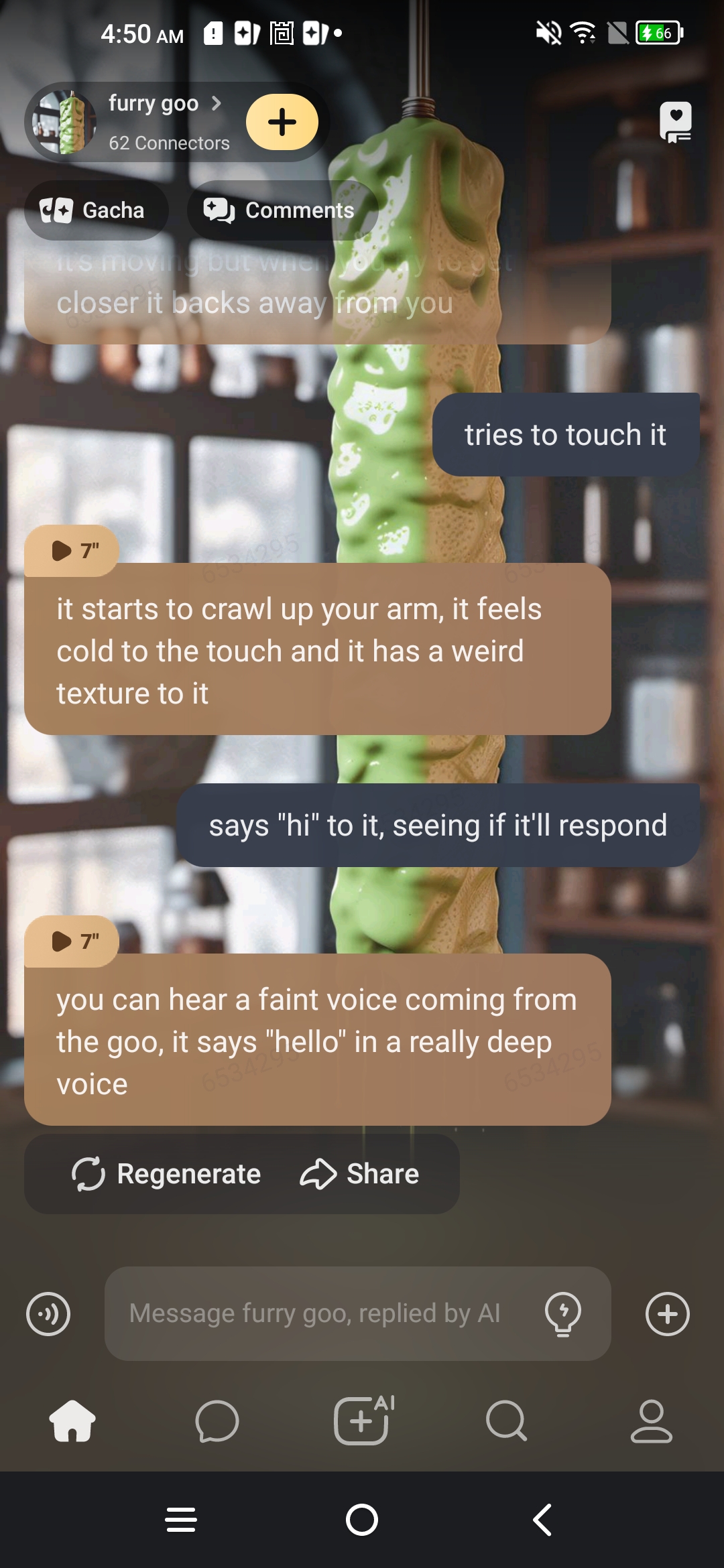Open the Comments section
Viewport: 724px width, 1568px height.
point(282,210)
